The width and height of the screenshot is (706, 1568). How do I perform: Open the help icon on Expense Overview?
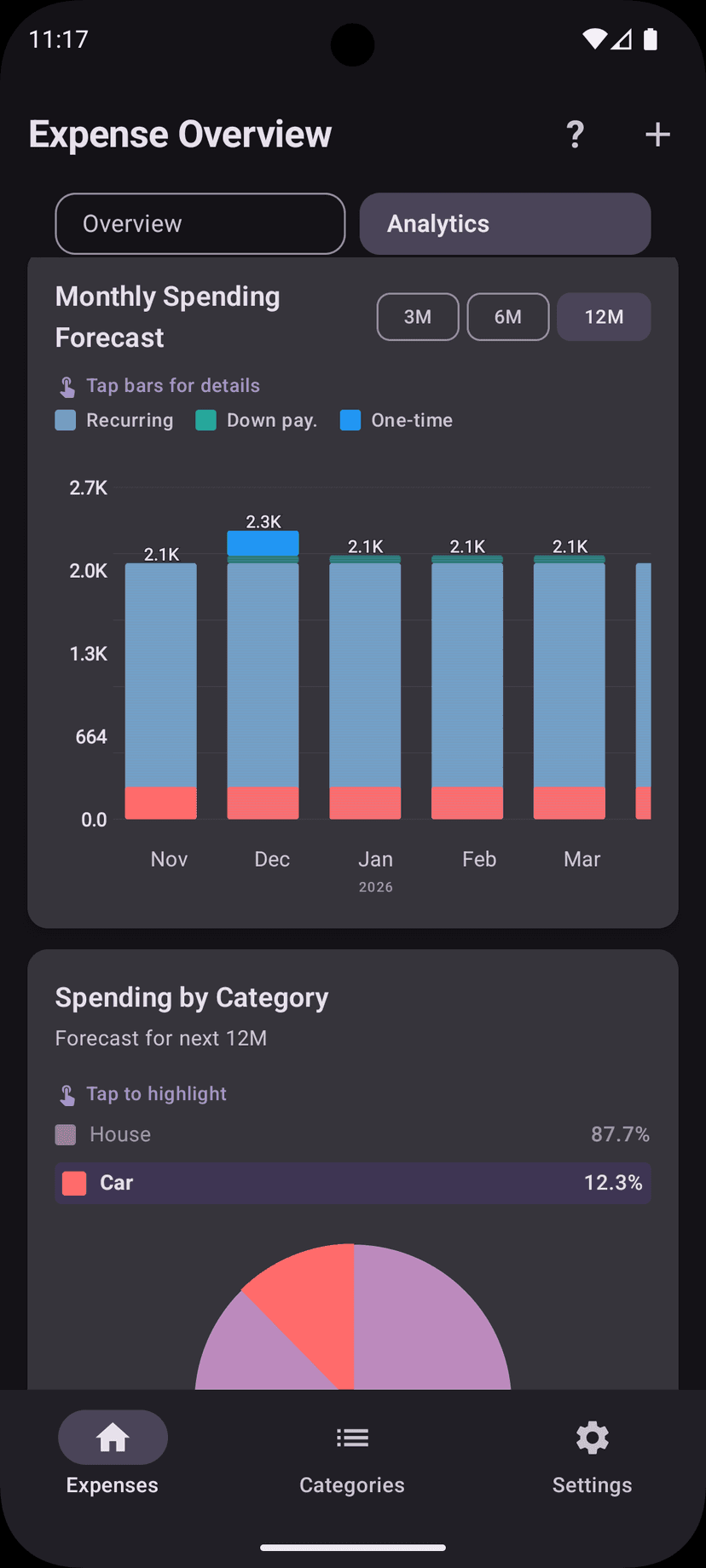575,134
